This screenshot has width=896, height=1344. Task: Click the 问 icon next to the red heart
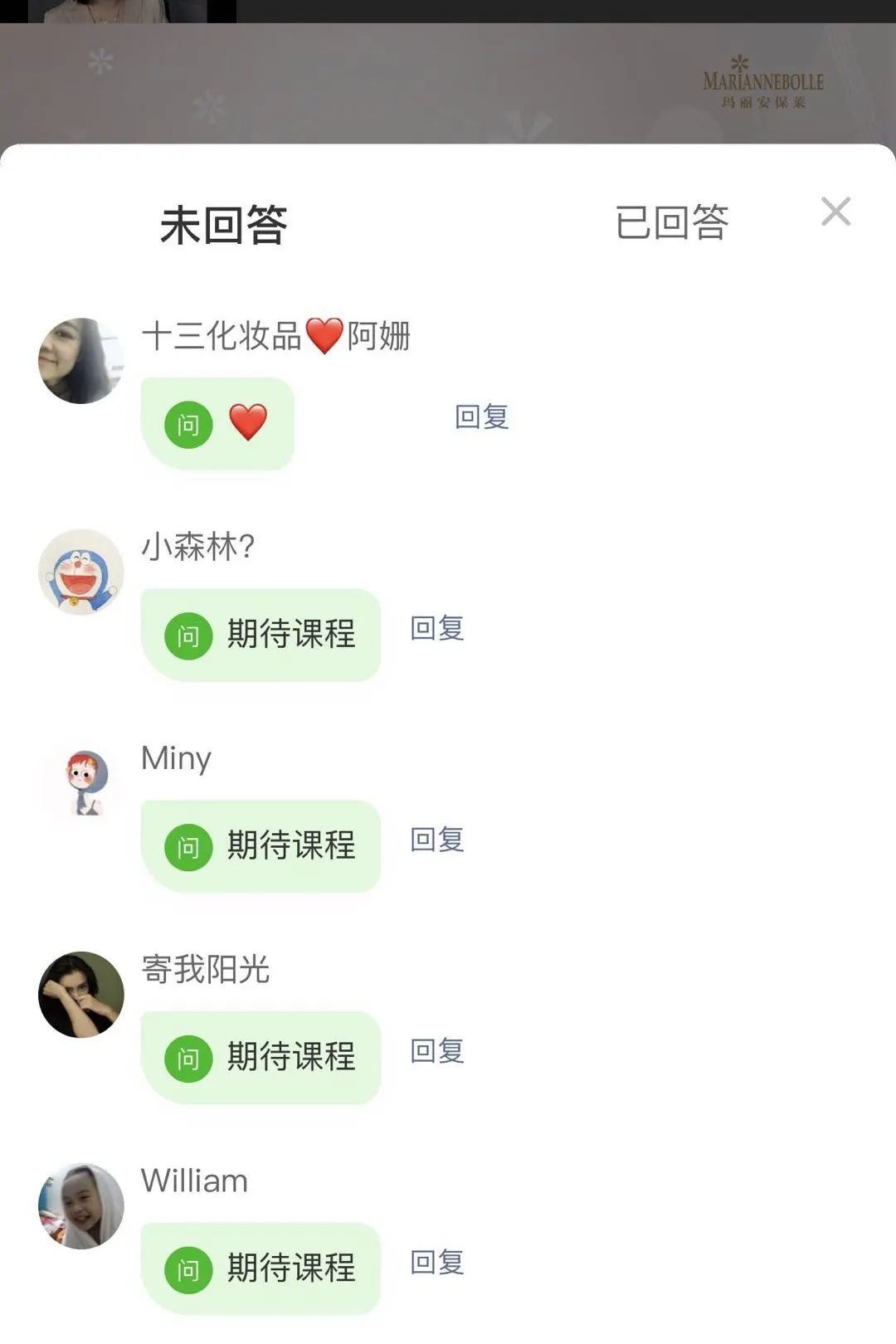[189, 423]
